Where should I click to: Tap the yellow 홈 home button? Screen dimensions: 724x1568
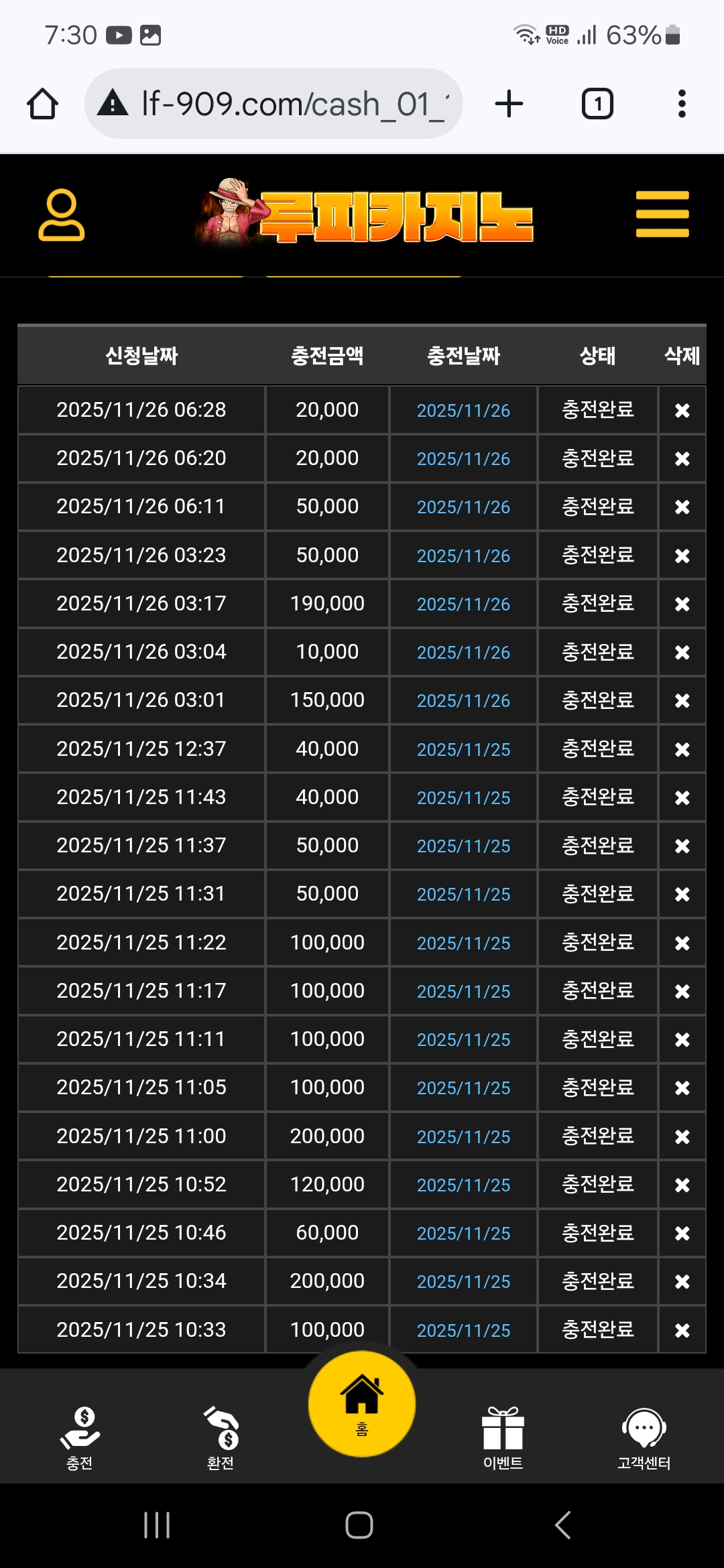tap(362, 1407)
